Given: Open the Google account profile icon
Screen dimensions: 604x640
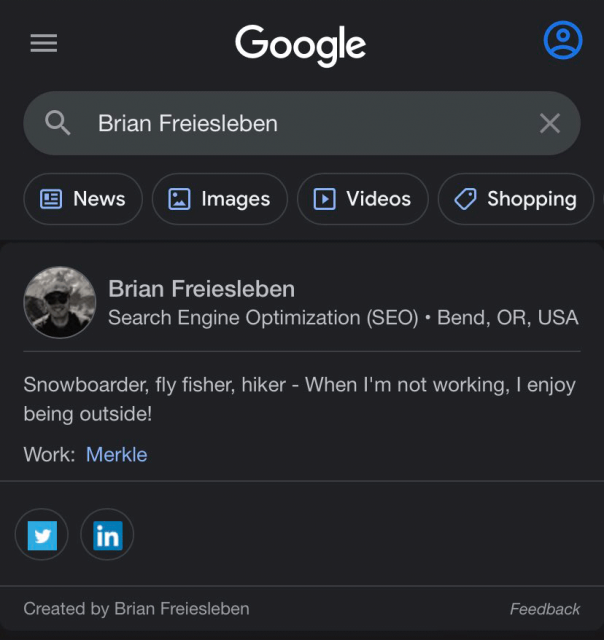Looking at the screenshot, I should [562, 40].
